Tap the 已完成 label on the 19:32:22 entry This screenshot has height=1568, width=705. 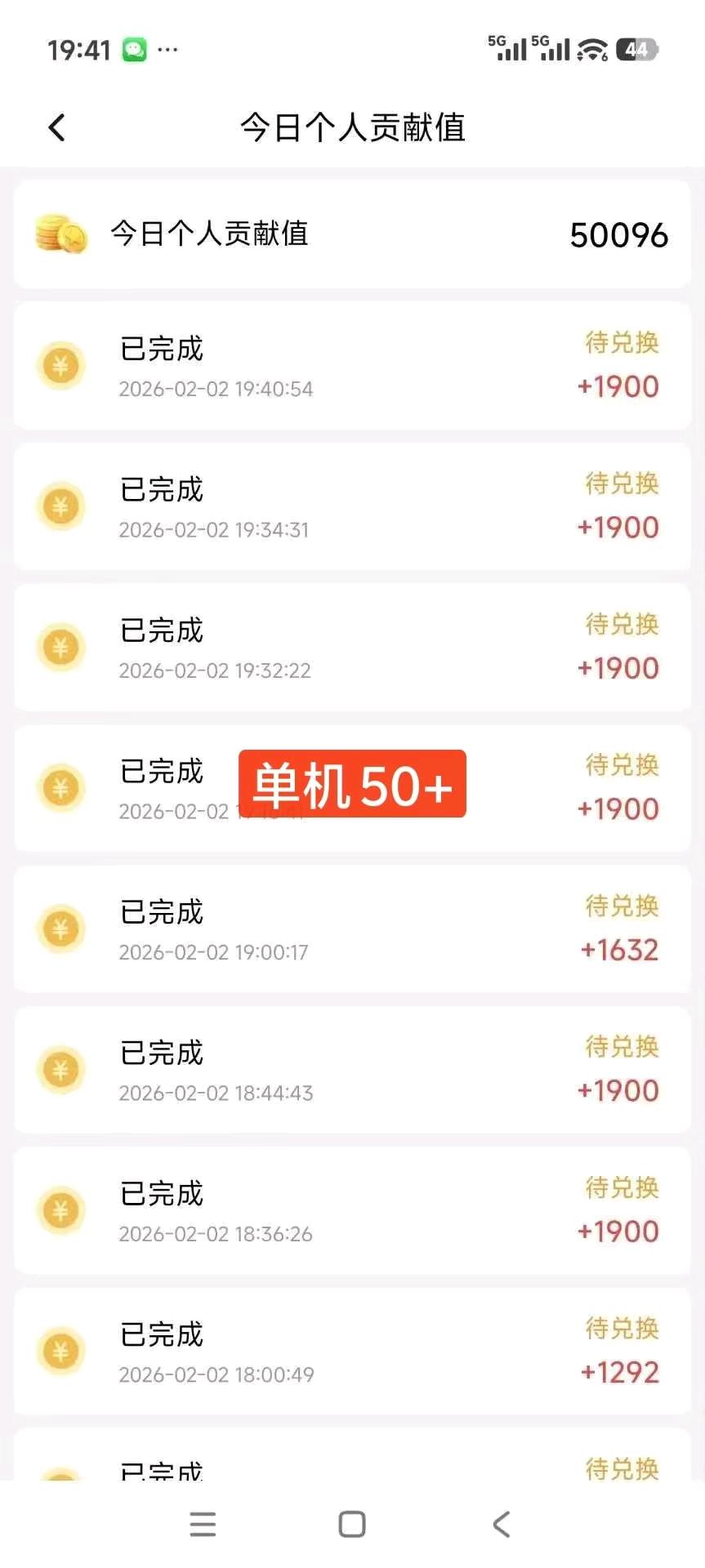coord(160,630)
